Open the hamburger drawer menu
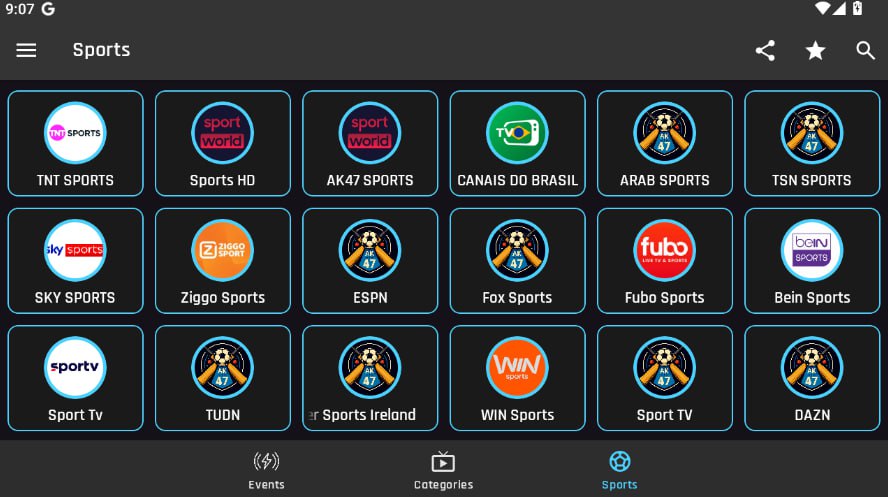Screen dimensions: 888x497 click(26, 50)
